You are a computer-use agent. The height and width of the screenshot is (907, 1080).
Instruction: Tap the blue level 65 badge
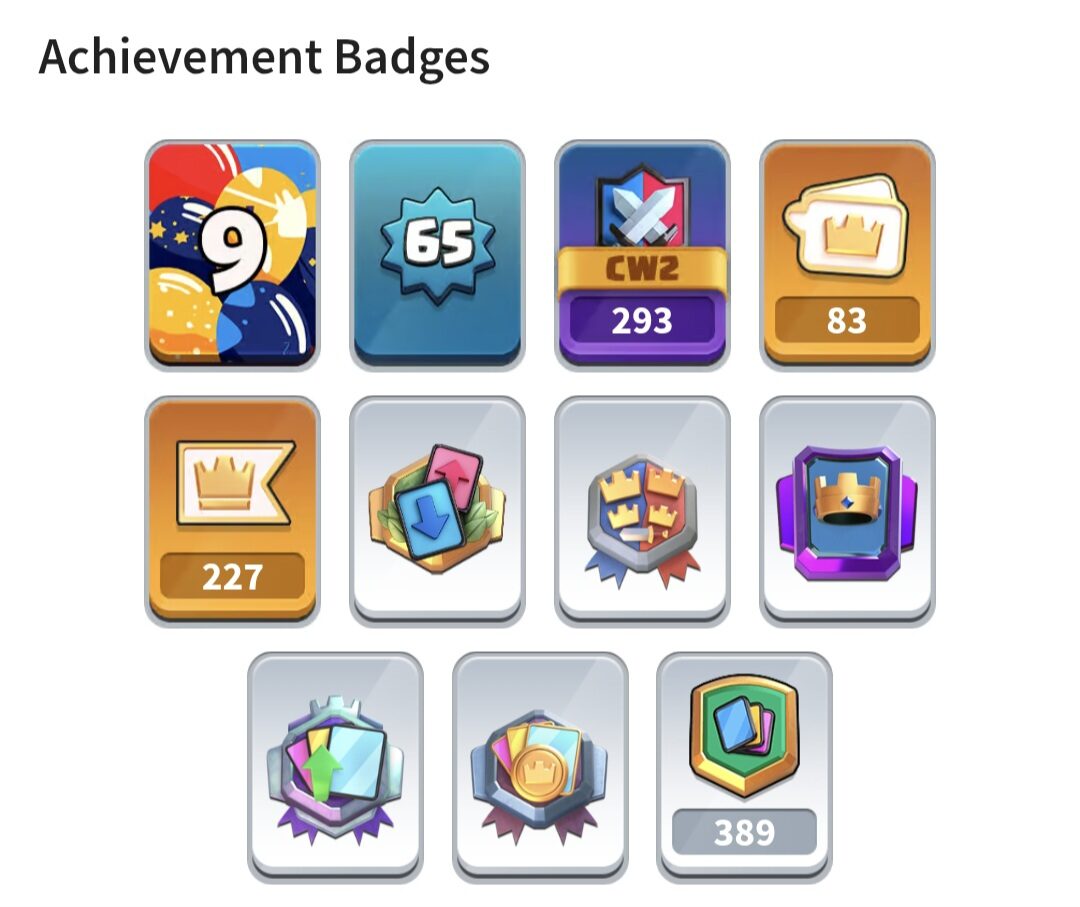coord(437,255)
